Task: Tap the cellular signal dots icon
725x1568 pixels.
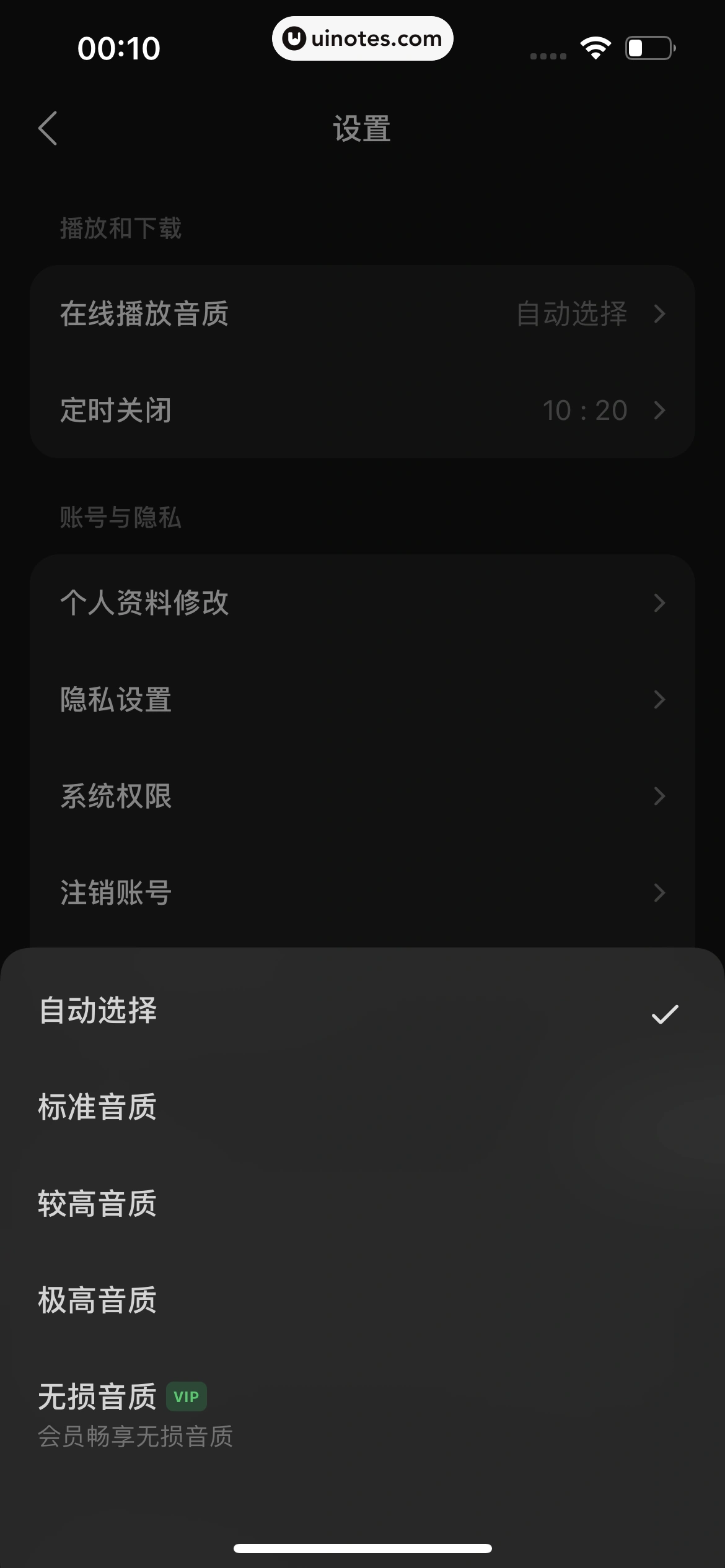Action: (547, 56)
